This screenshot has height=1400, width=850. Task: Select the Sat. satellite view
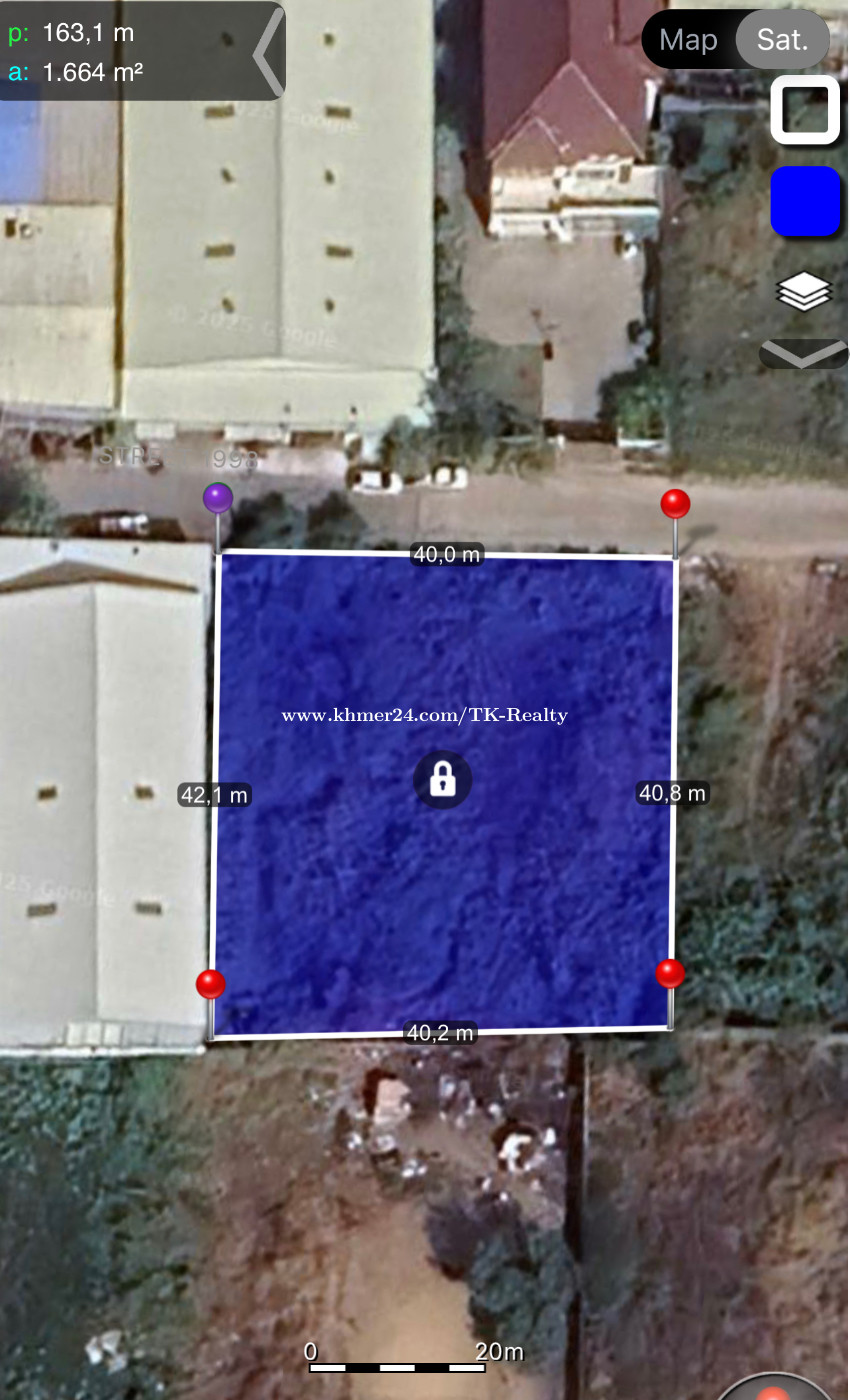click(x=782, y=40)
